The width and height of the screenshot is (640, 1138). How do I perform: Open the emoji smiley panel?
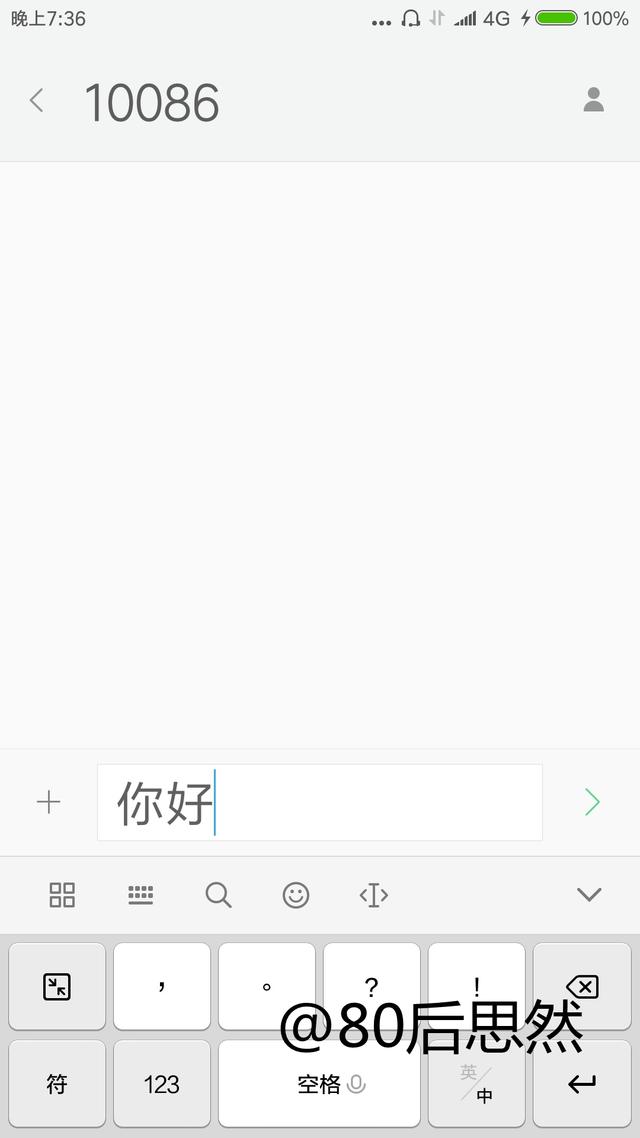(296, 895)
